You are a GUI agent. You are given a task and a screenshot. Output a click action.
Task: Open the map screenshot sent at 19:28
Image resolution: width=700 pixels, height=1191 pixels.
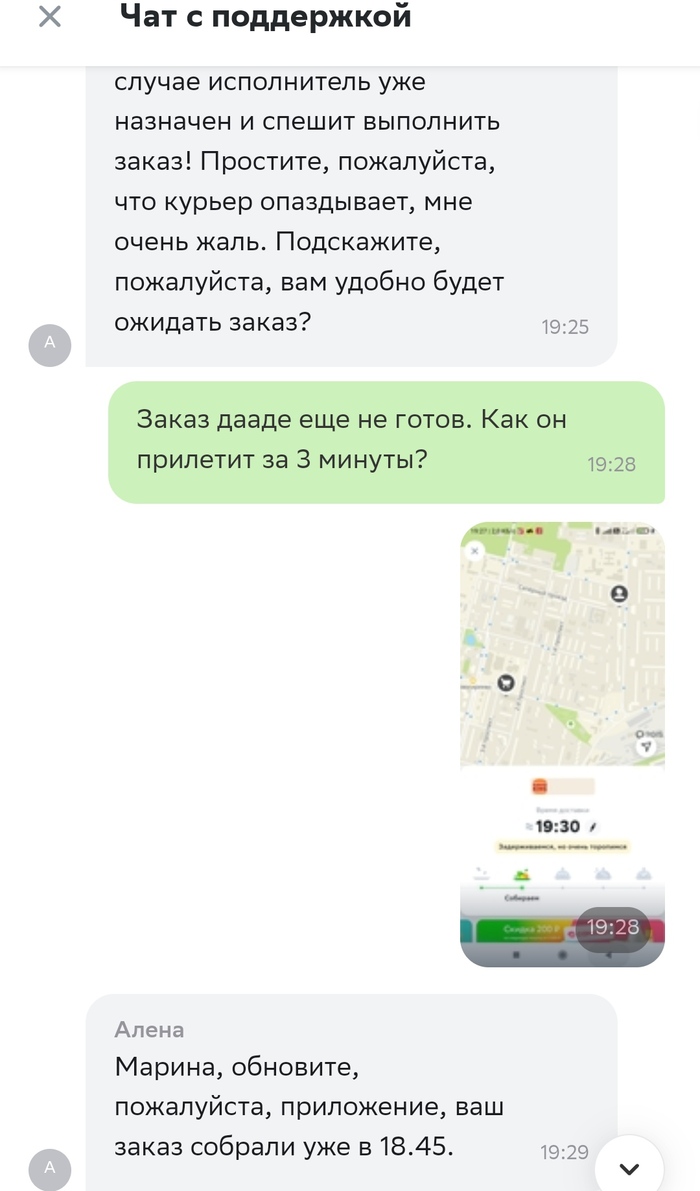point(562,744)
